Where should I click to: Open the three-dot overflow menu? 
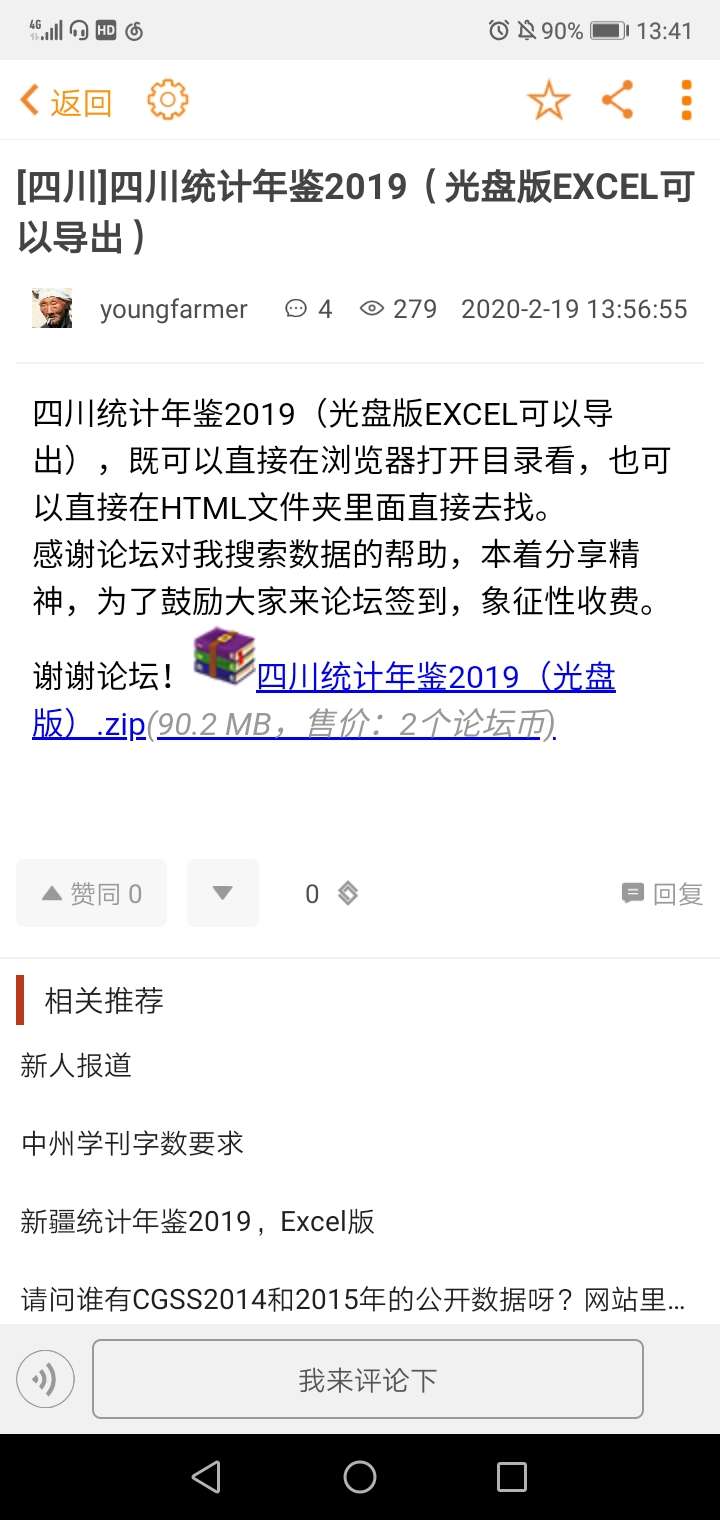[x=686, y=101]
